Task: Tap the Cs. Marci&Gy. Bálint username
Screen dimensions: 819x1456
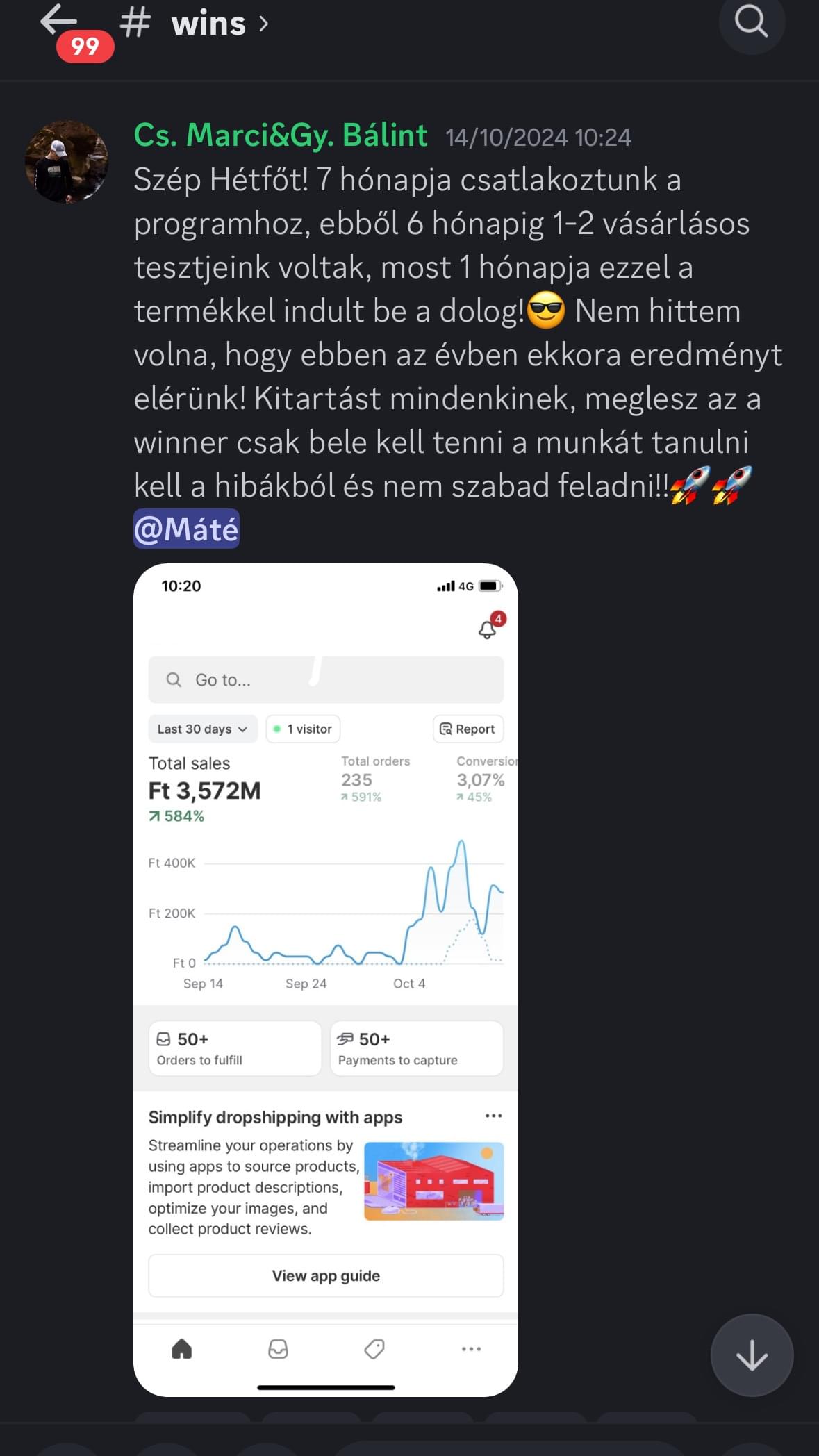Action: [x=280, y=135]
